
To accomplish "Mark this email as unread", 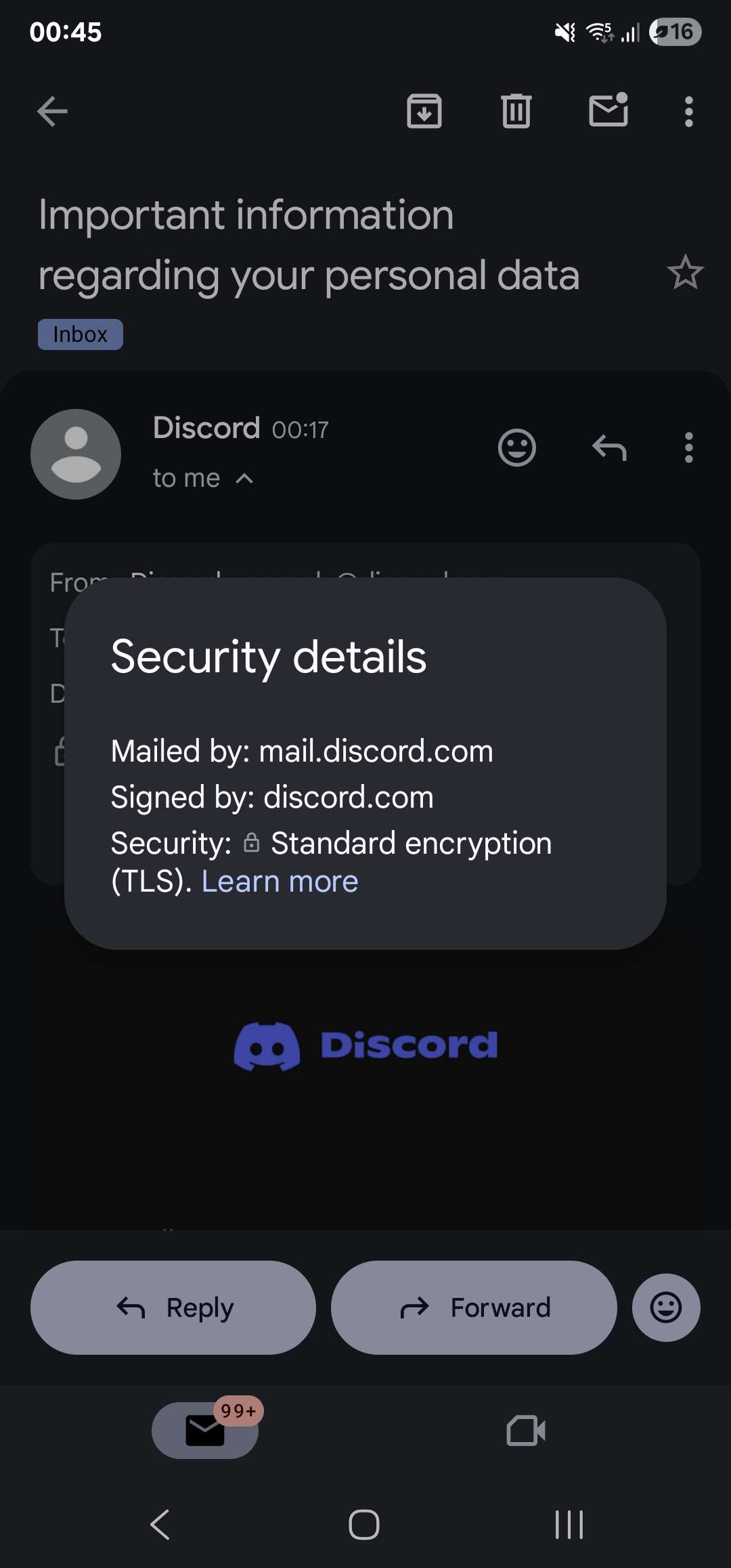I will (x=608, y=110).
